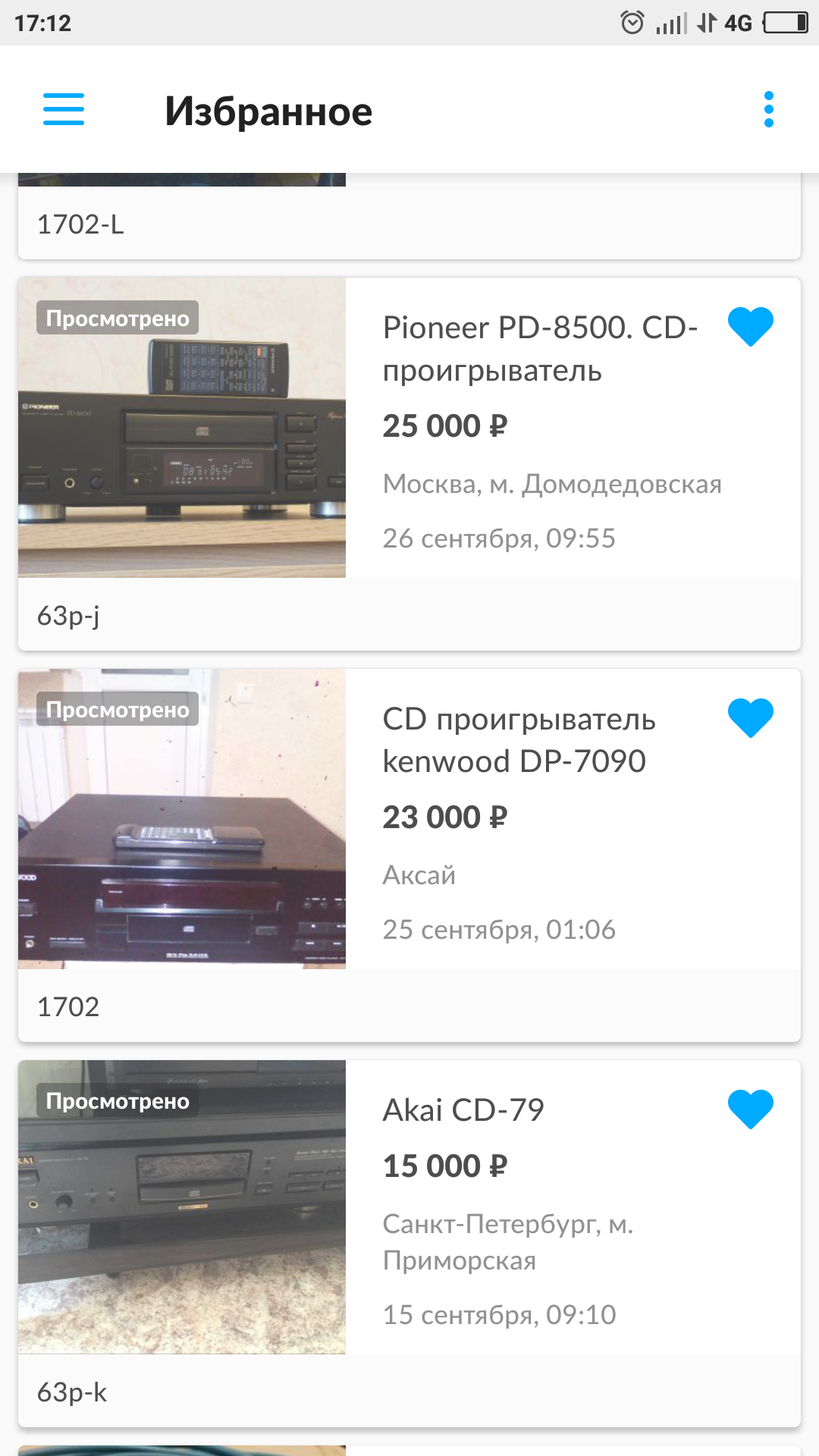
Task: Open the Kenwood DP-7090 listing
Action: (519, 740)
